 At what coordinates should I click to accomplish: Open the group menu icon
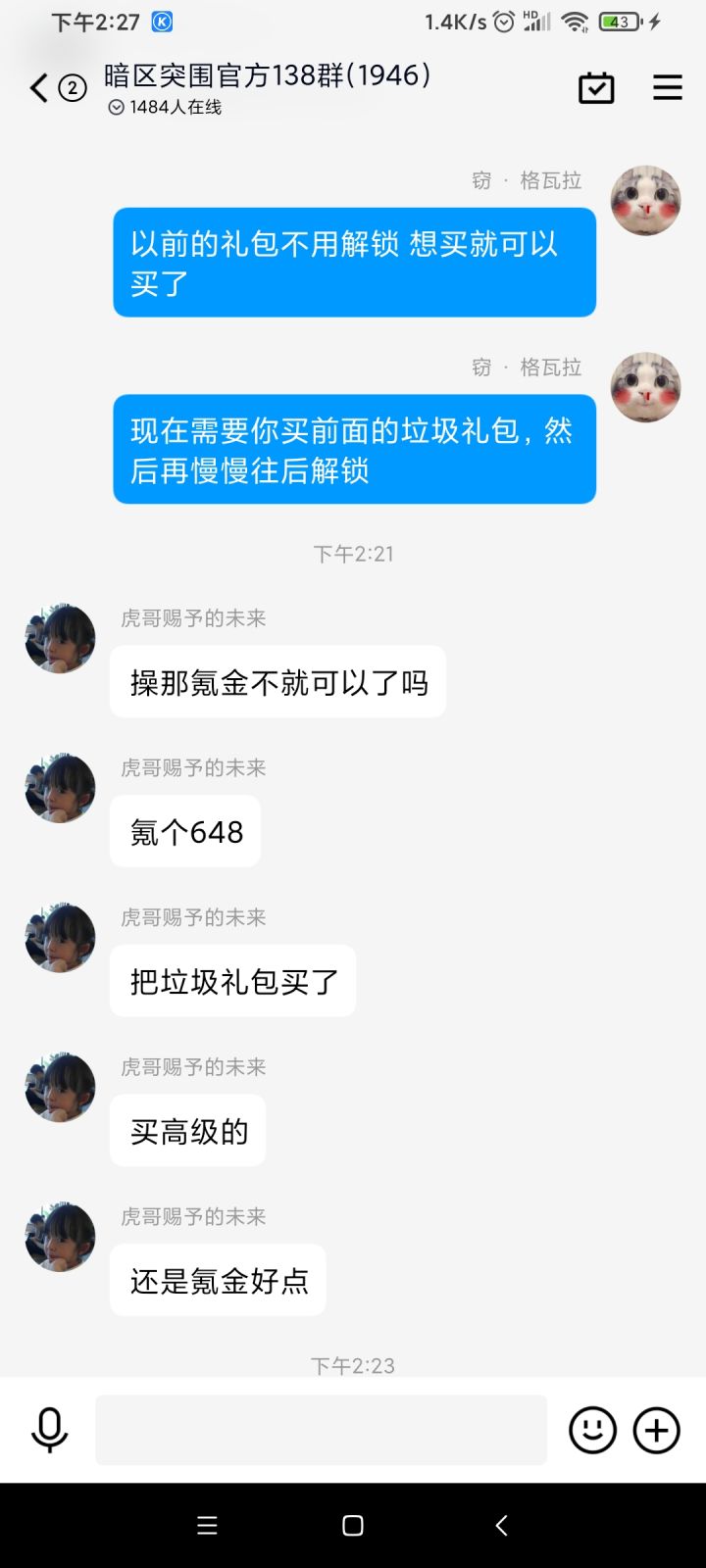pos(668,88)
